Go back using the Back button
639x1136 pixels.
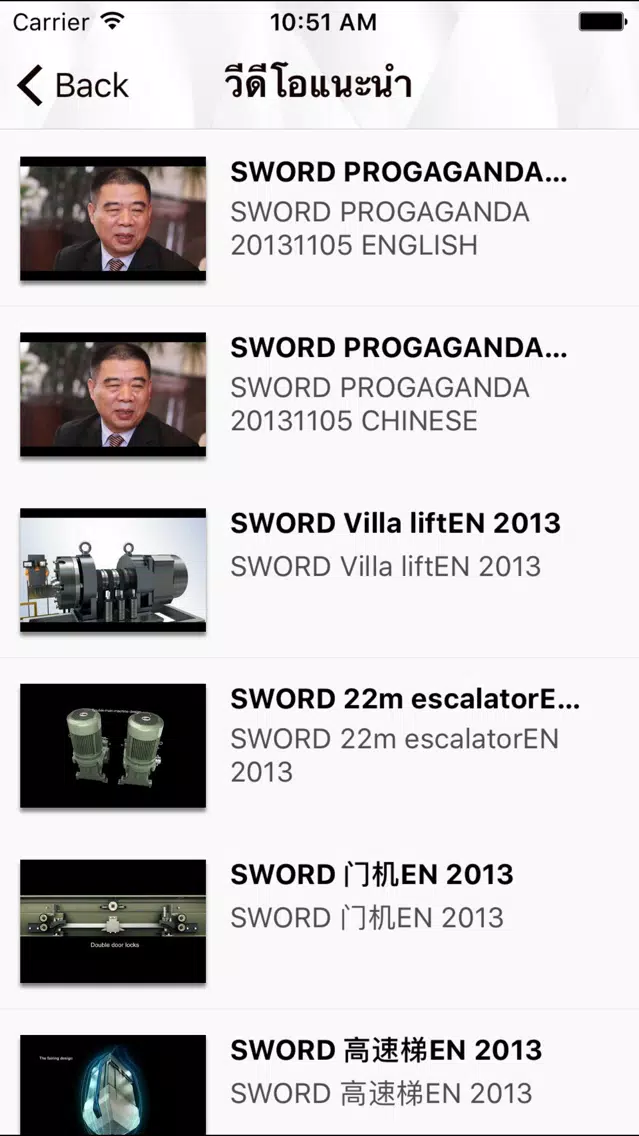pyautogui.click(x=72, y=85)
